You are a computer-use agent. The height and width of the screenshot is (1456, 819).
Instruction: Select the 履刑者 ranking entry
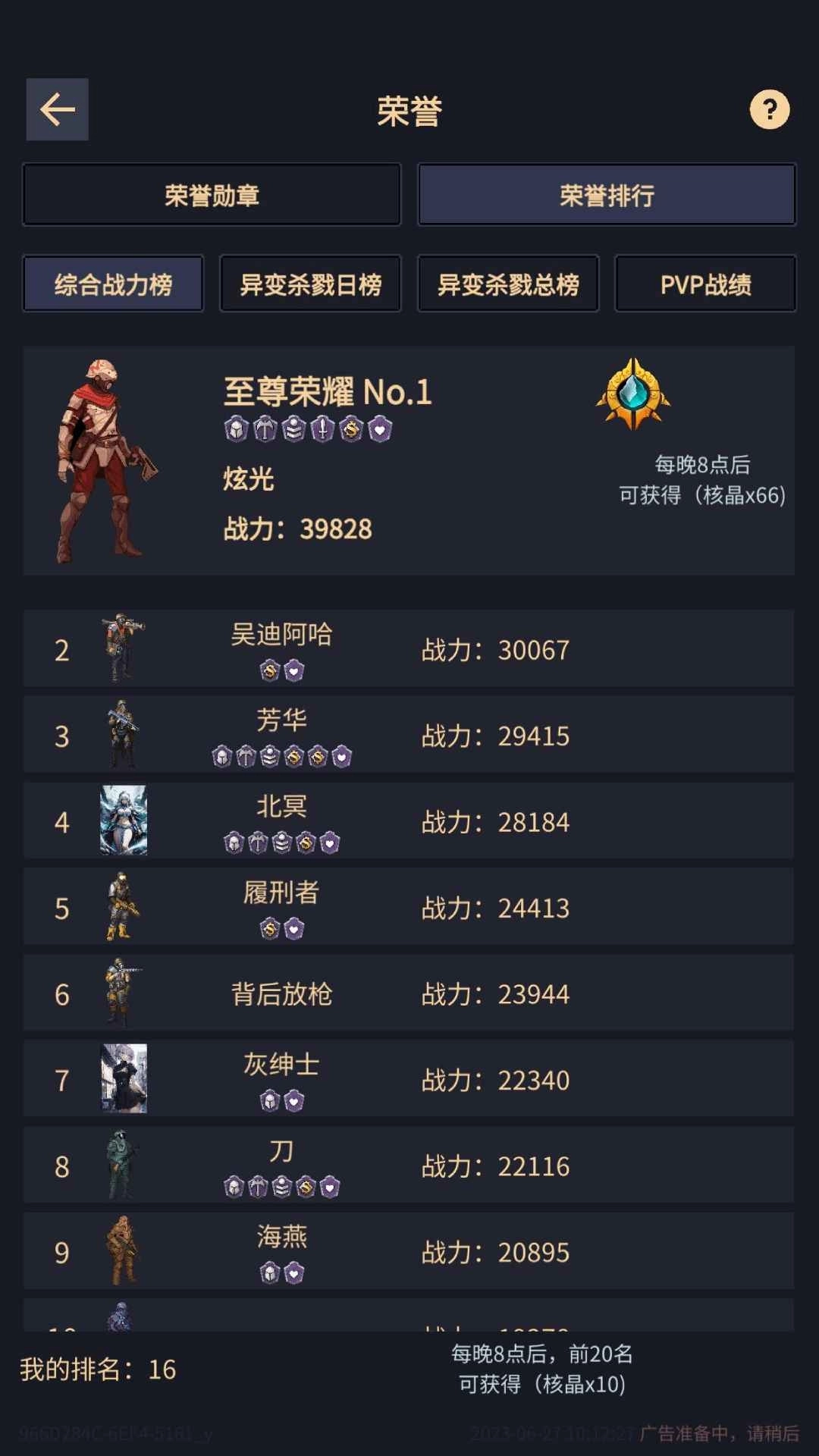(x=409, y=907)
